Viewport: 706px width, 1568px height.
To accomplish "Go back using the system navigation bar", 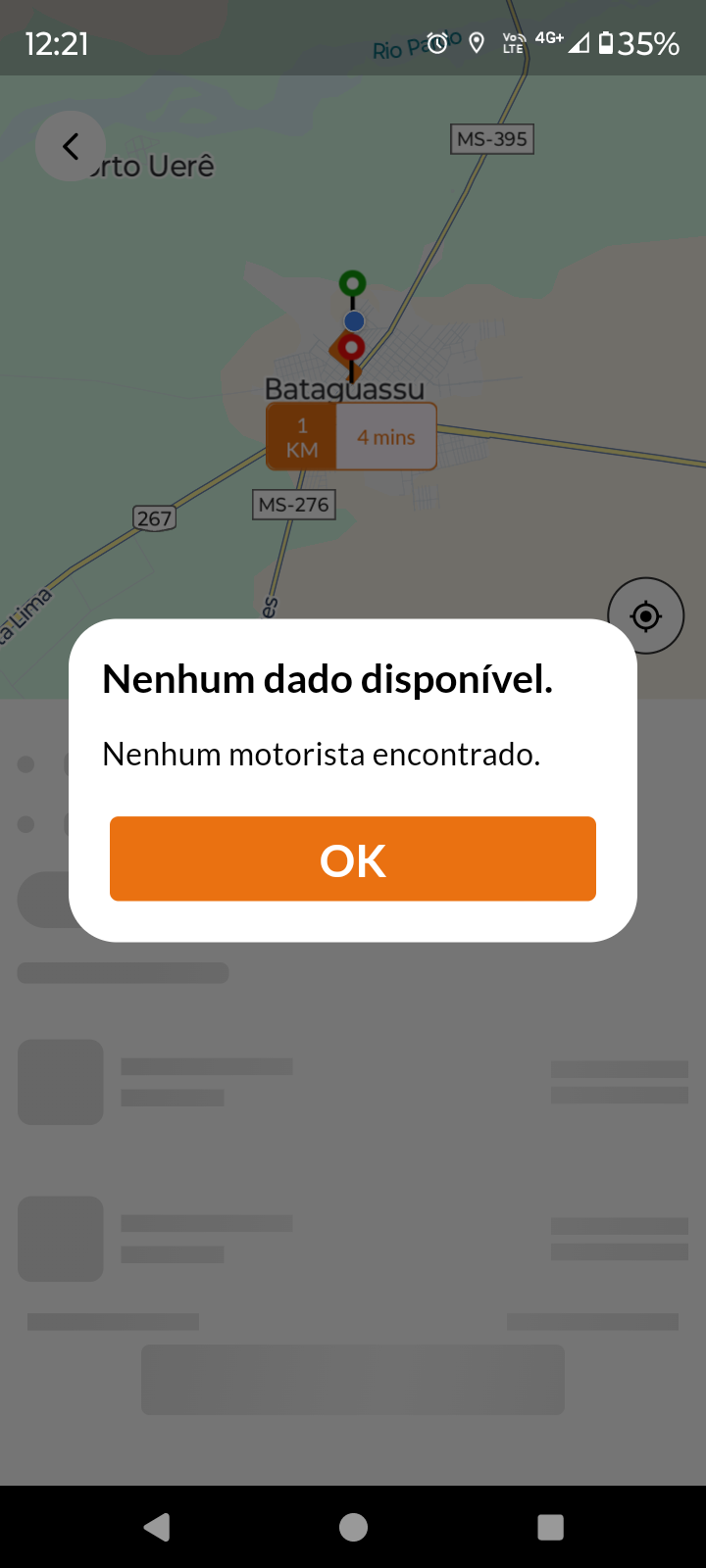I will pos(157,1527).
